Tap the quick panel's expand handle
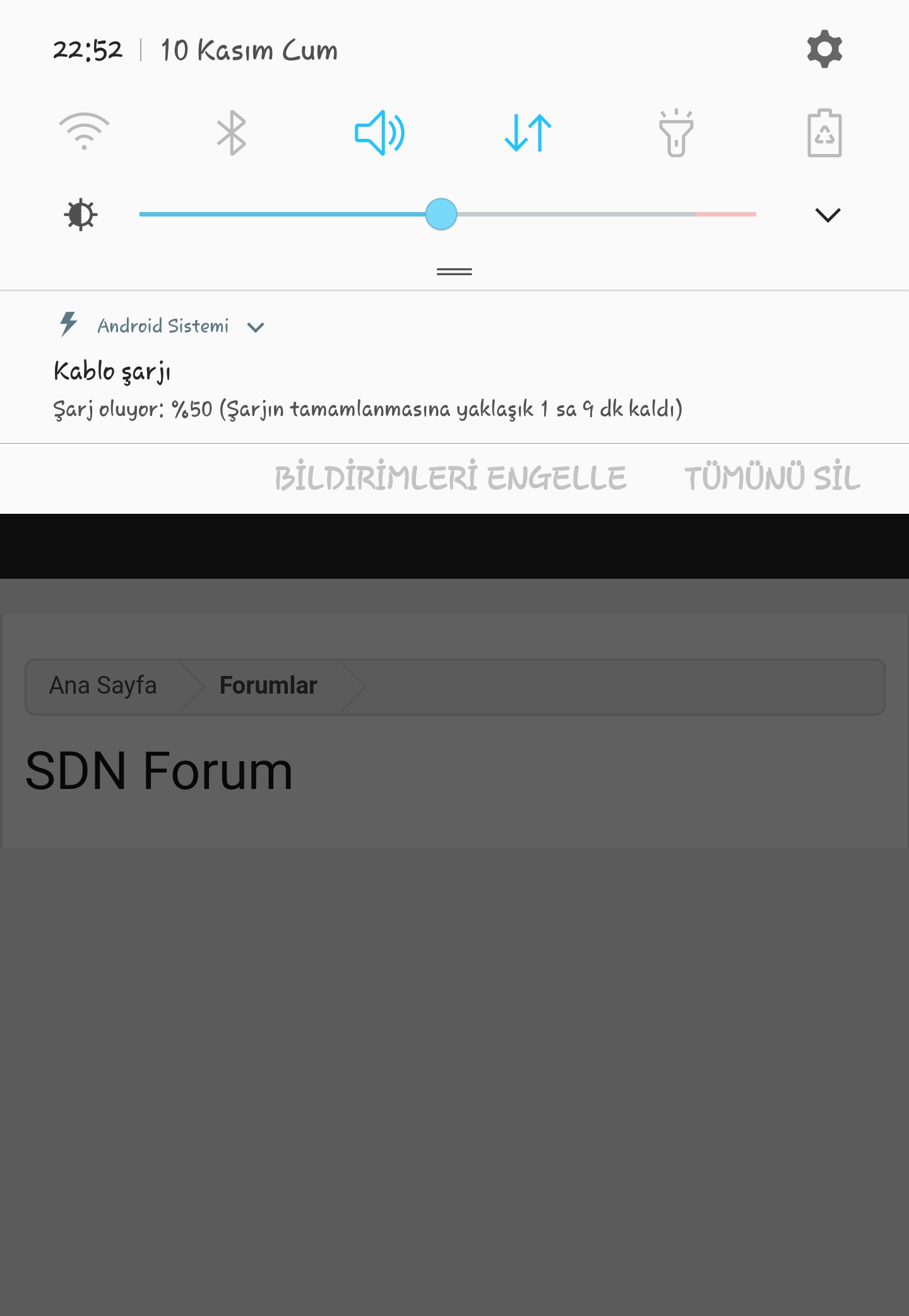 [x=454, y=271]
